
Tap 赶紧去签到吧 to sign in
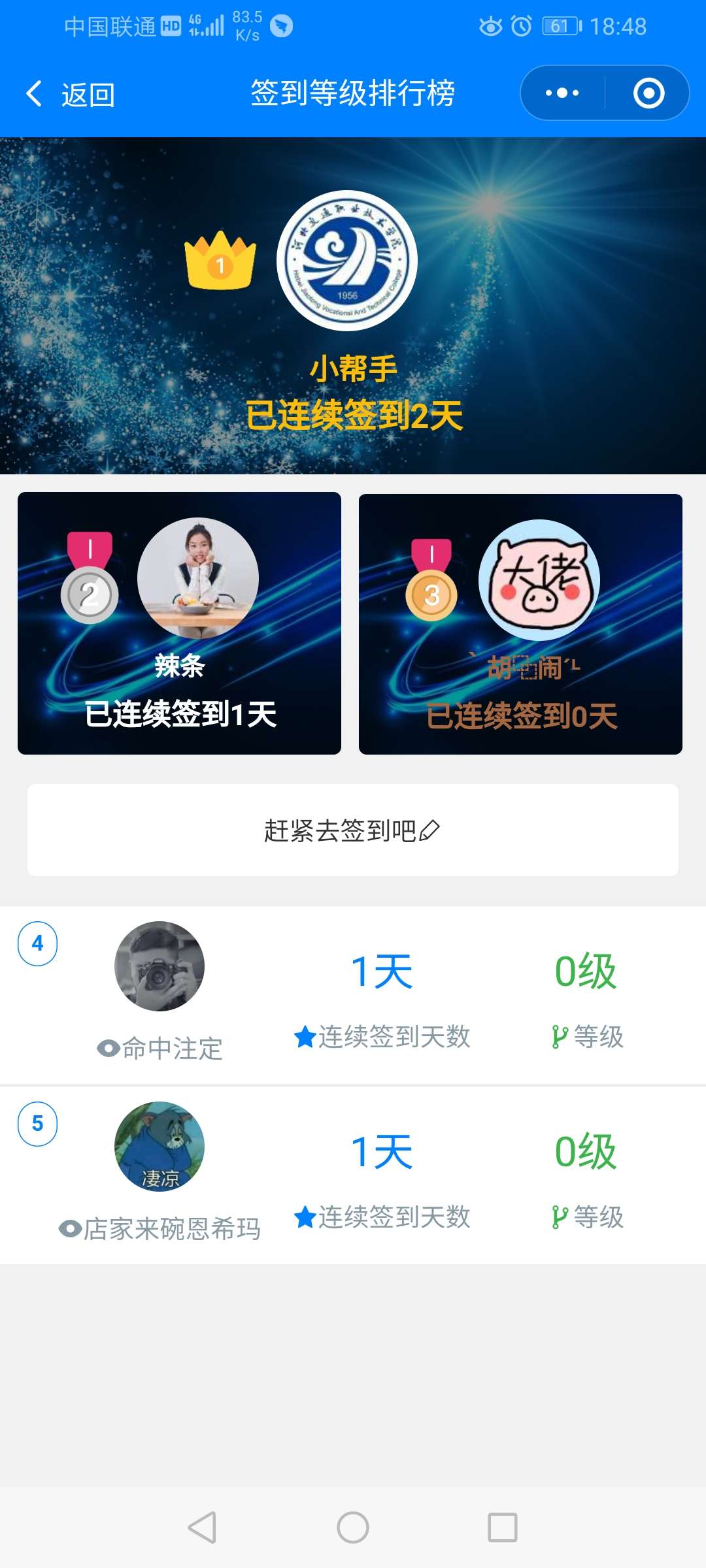click(x=352, y=830)
